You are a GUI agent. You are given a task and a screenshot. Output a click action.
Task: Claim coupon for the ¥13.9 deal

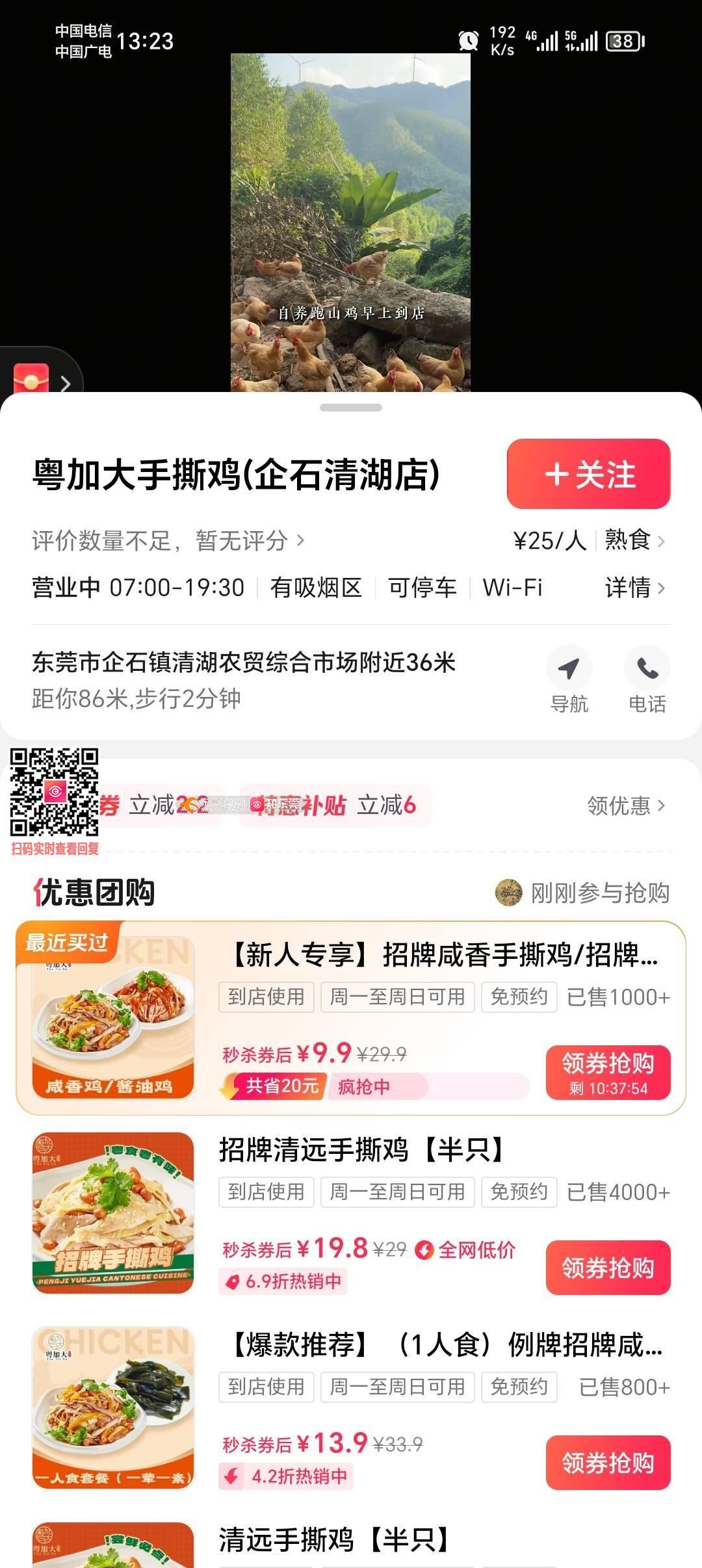(x=608, y=1462)
